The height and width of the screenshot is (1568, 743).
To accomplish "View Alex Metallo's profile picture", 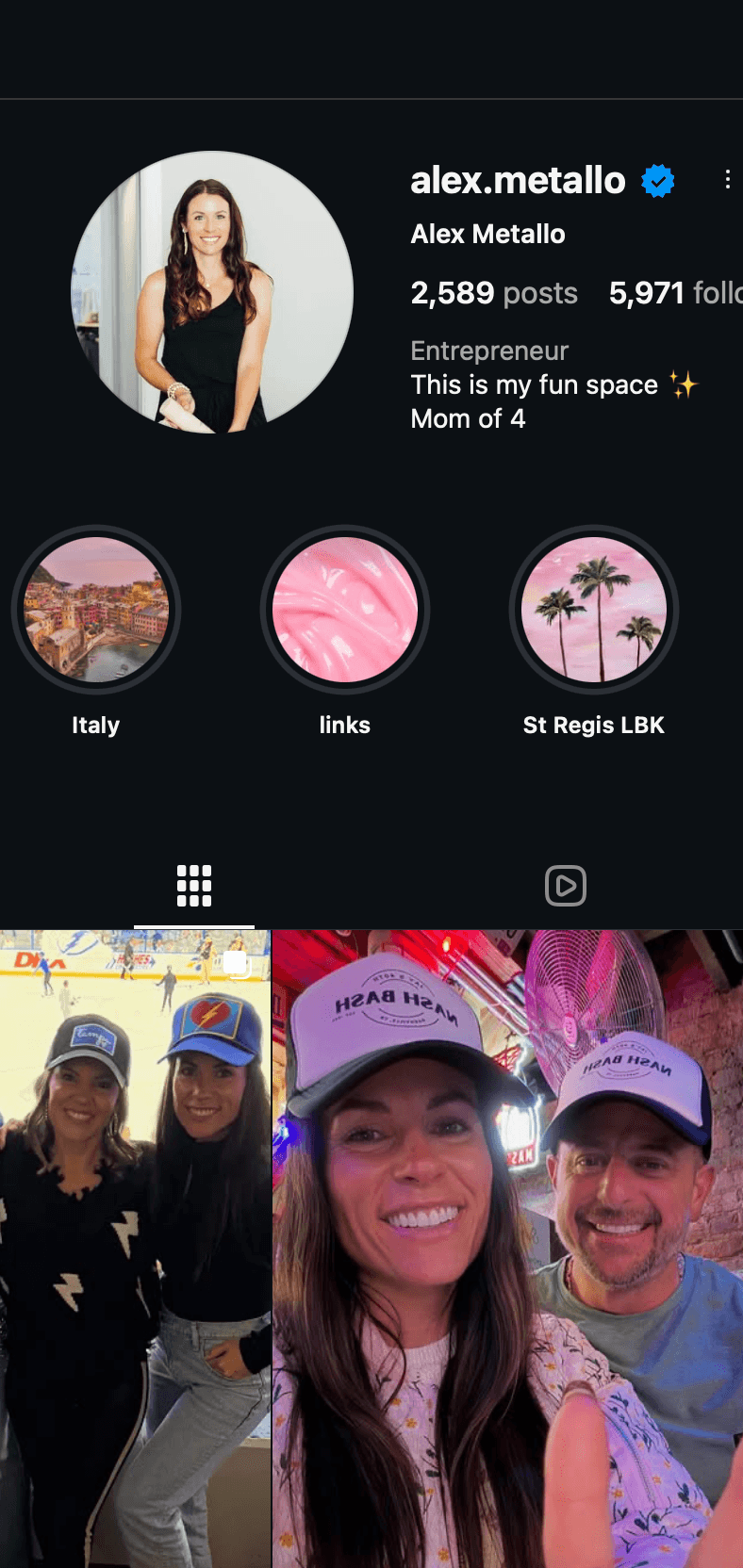I will coord(212,292).
